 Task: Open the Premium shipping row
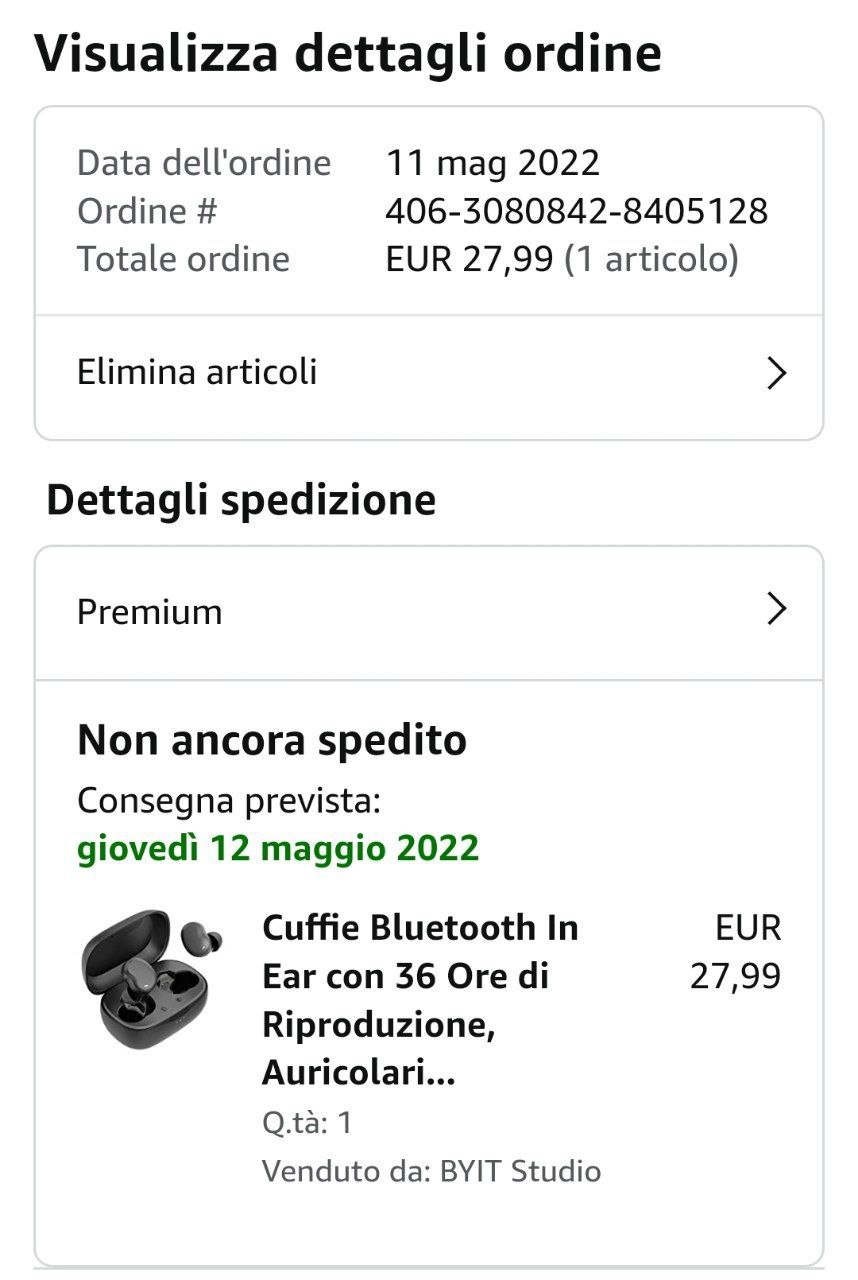pos(429,611)
